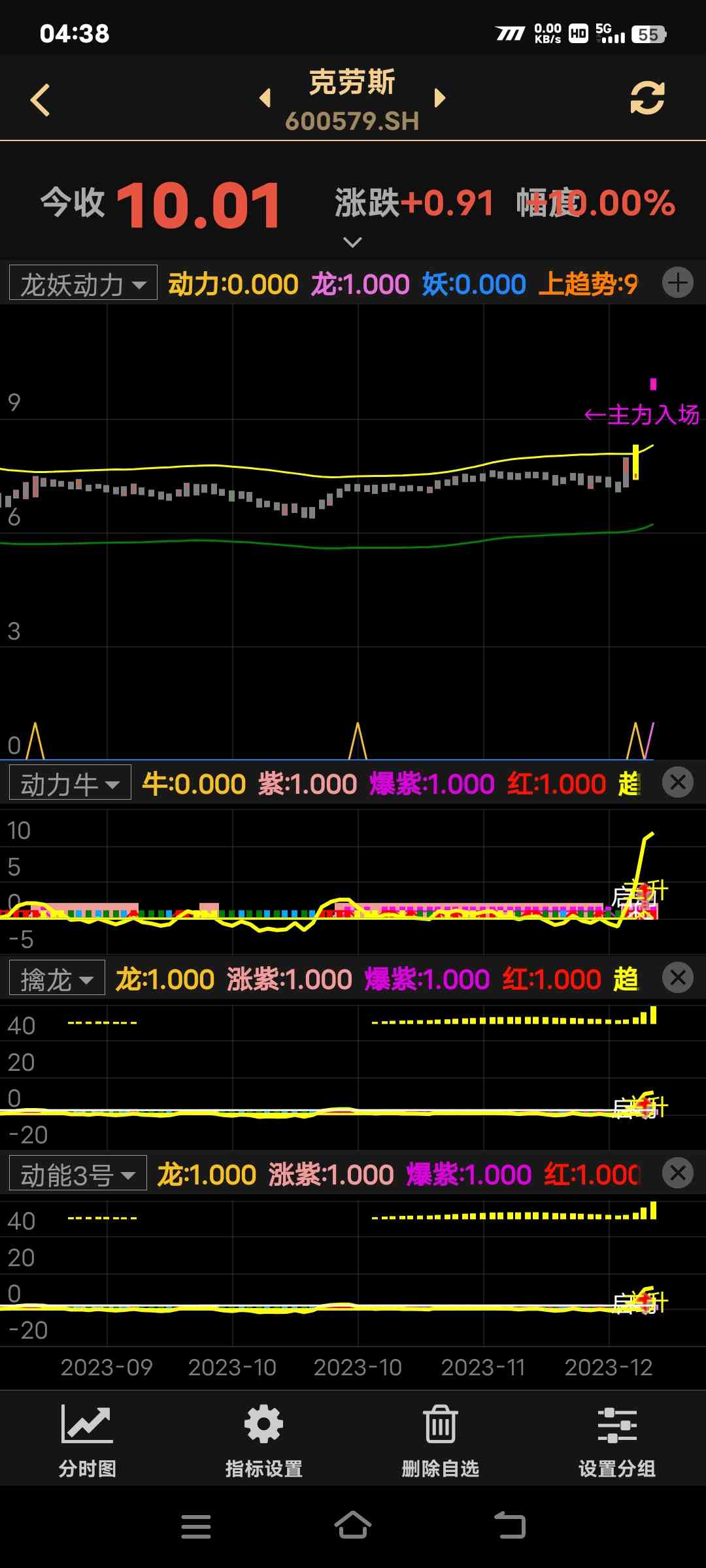Expand the quote details chevron
This screenshot has width=706, height=1568.
352,242
